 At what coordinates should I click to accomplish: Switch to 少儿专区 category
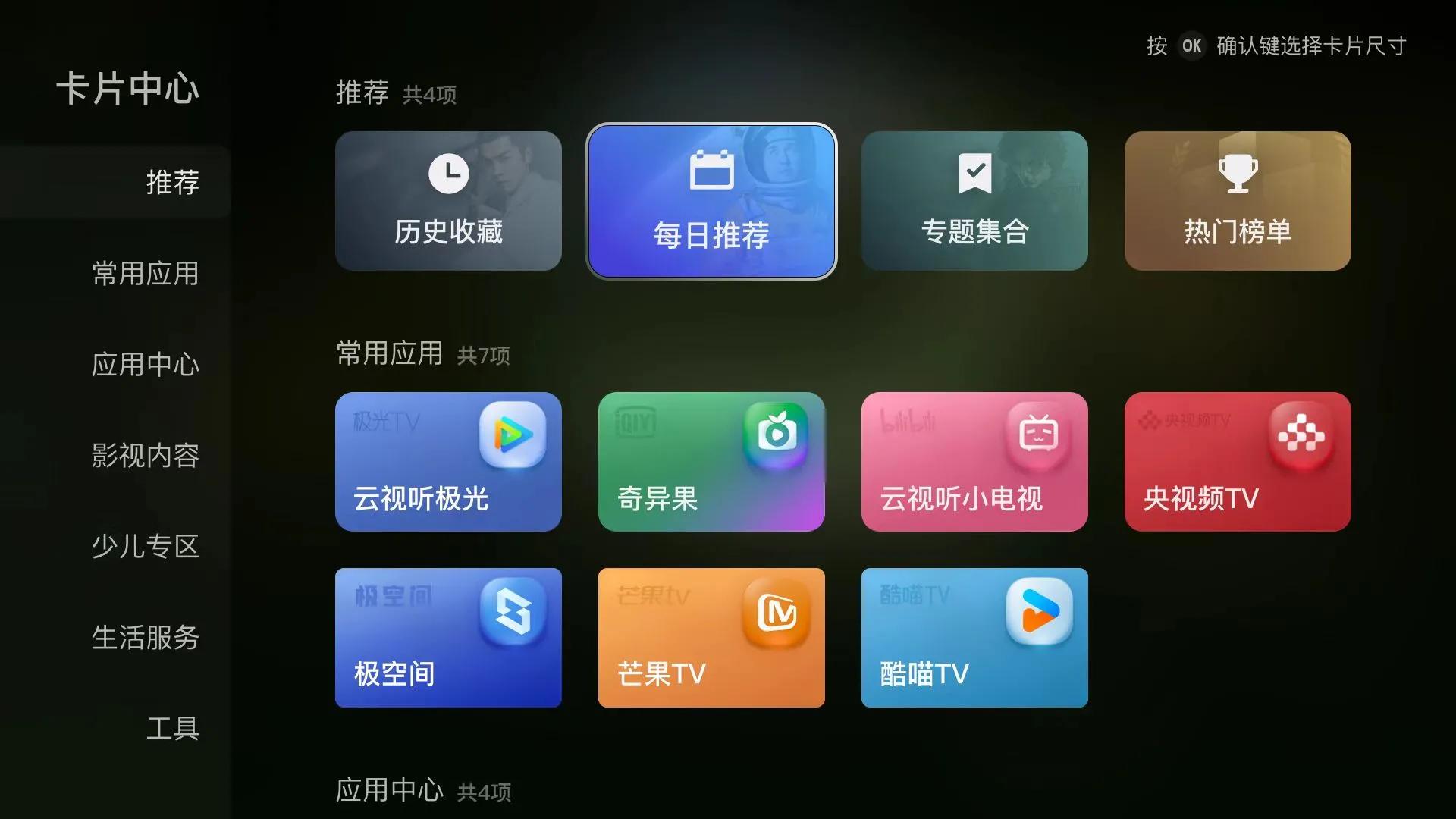coord(145,546)
